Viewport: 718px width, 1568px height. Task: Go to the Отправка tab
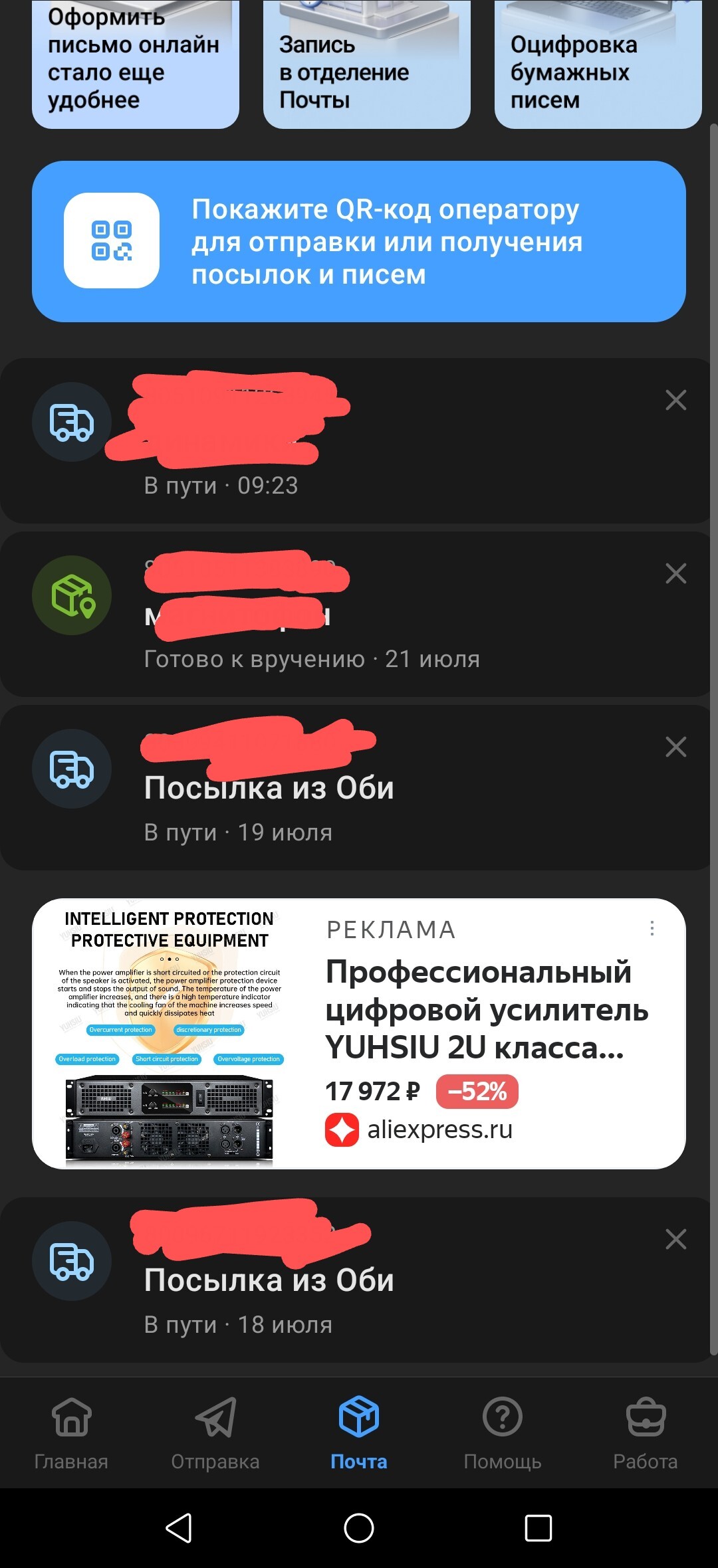tap(215, 1433)
